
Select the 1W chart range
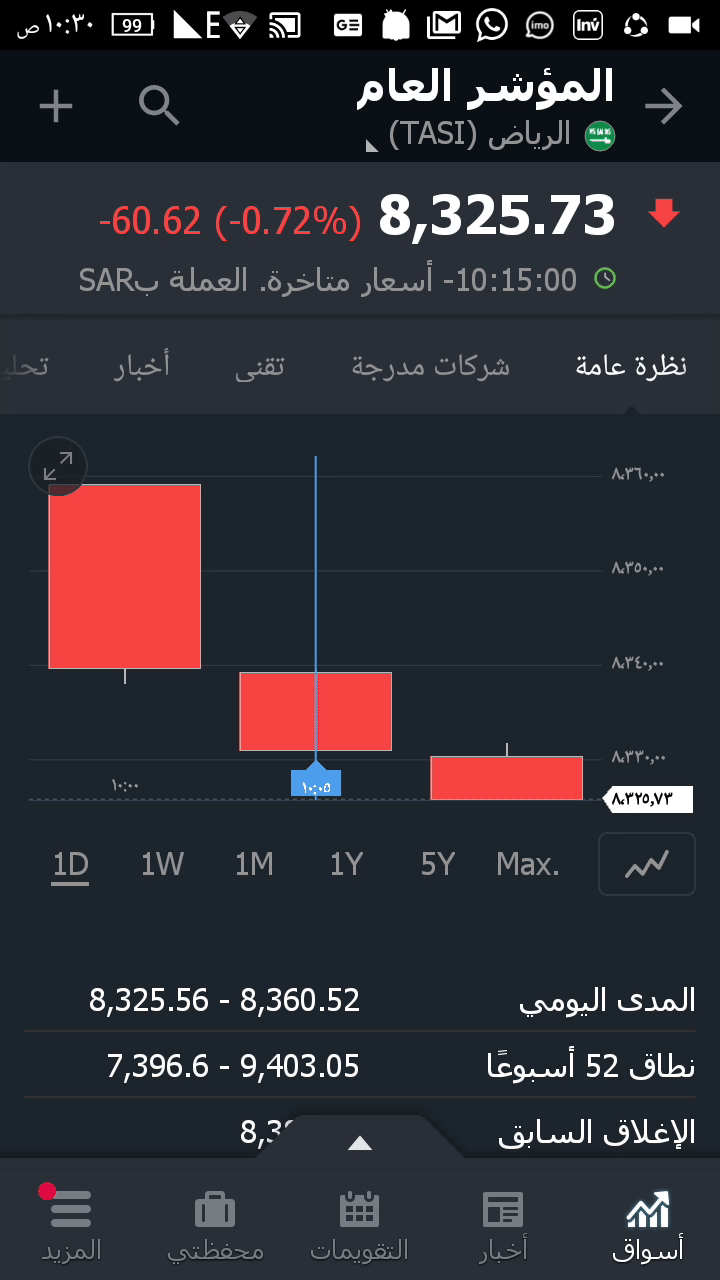162,864
